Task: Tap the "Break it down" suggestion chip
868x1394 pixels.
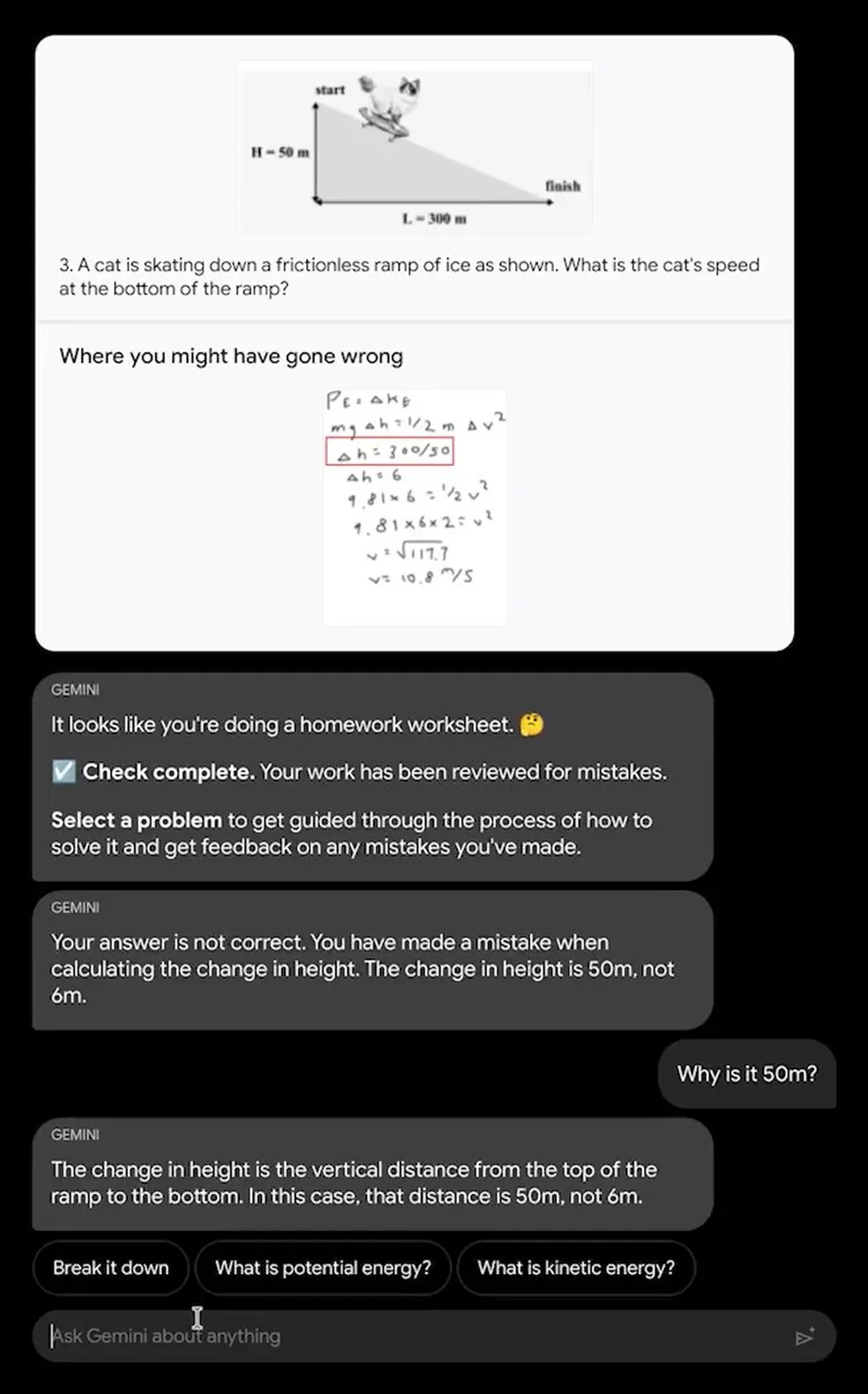Action: [x=110, y=1268]
